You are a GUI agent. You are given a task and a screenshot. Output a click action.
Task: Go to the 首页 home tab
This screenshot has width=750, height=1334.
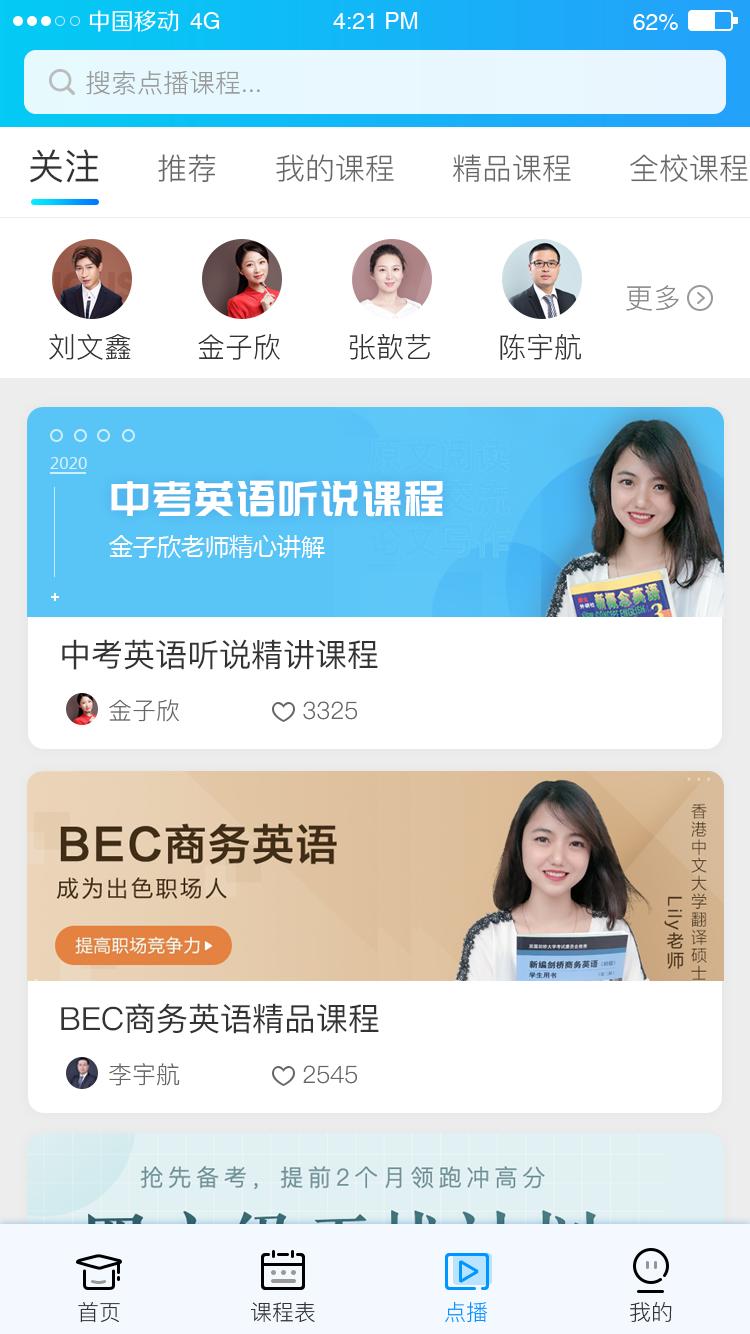click(x=98, y=1286)
